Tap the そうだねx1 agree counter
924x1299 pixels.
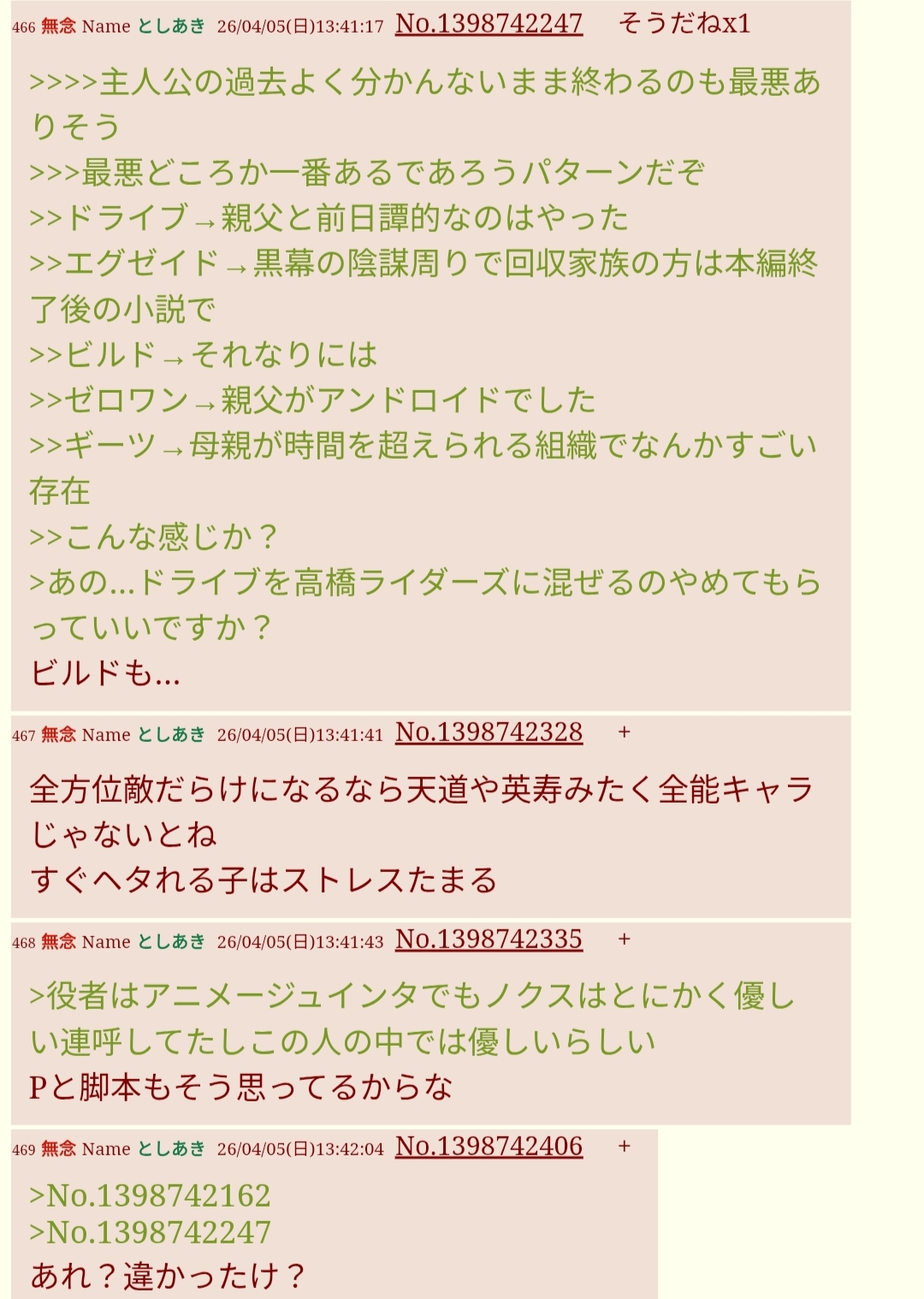(x=684, y=24)
